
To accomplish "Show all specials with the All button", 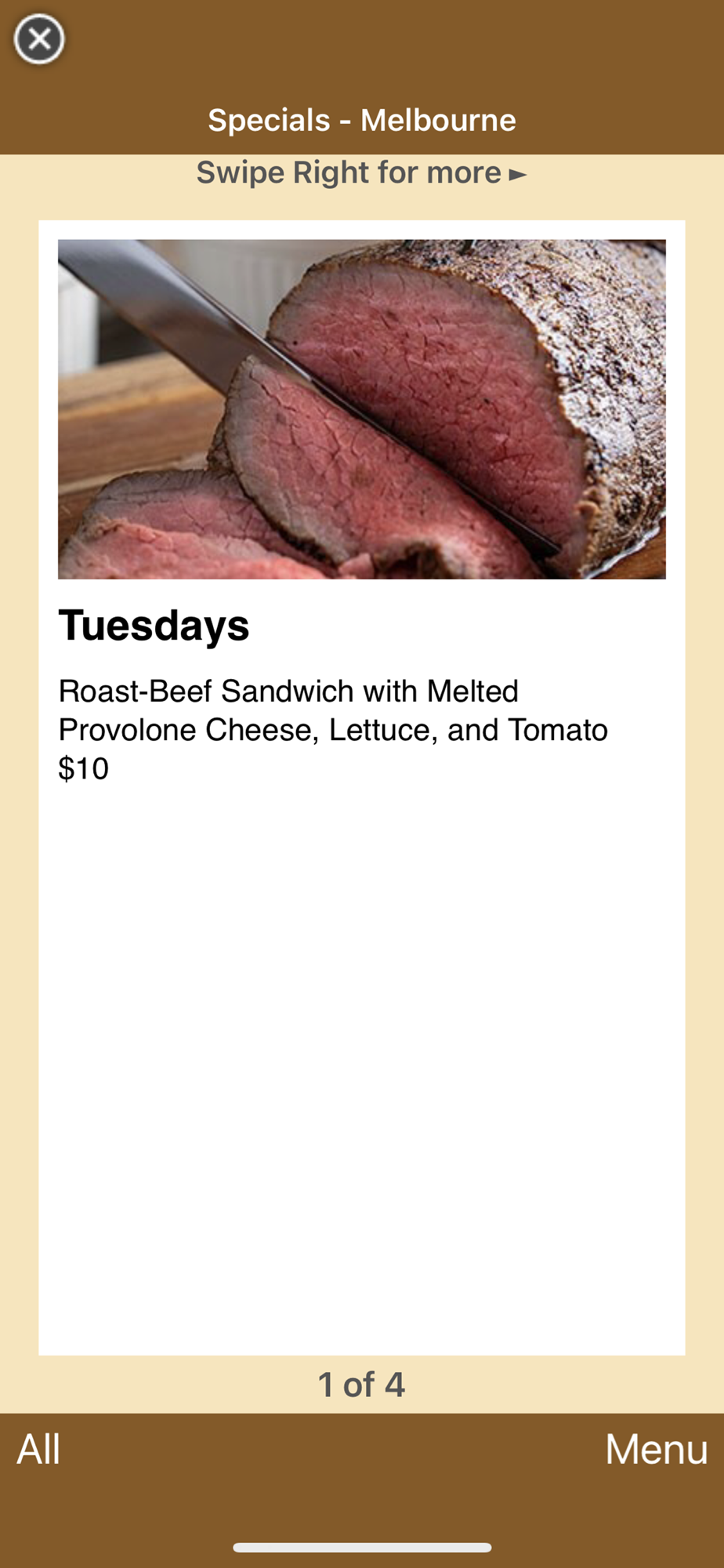I will [38, 1449].
